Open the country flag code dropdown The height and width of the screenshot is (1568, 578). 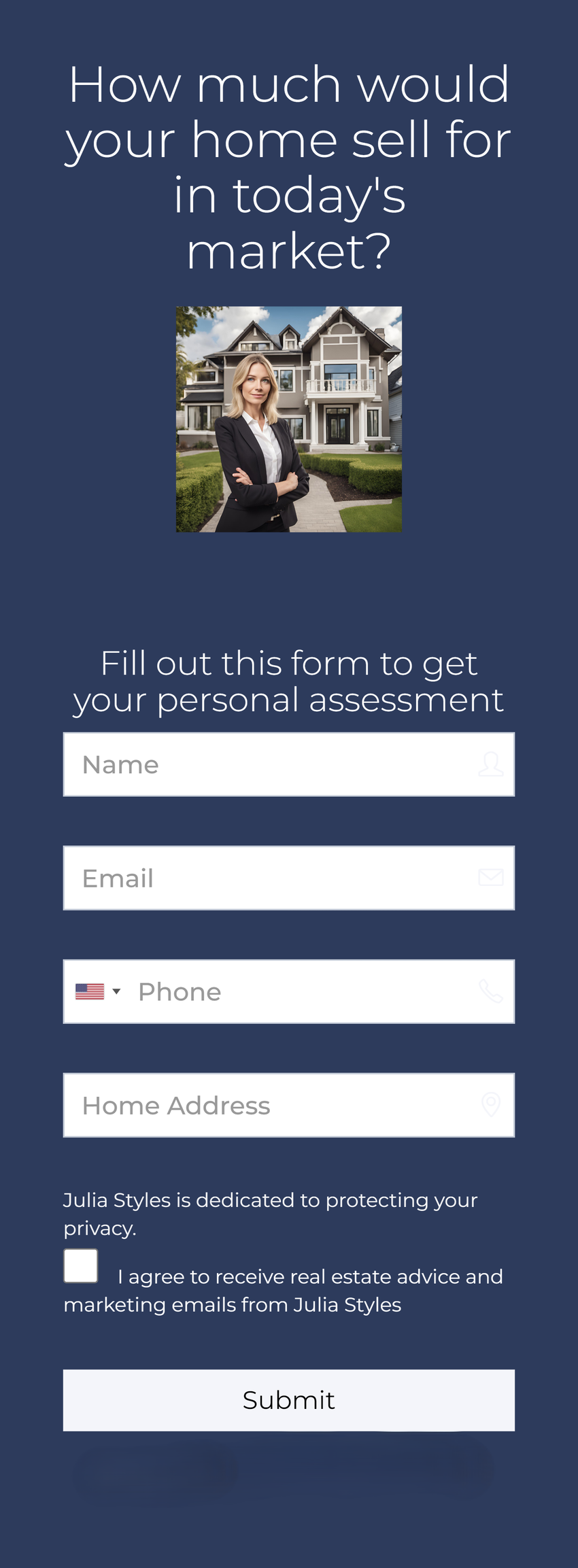click(98, 991)
